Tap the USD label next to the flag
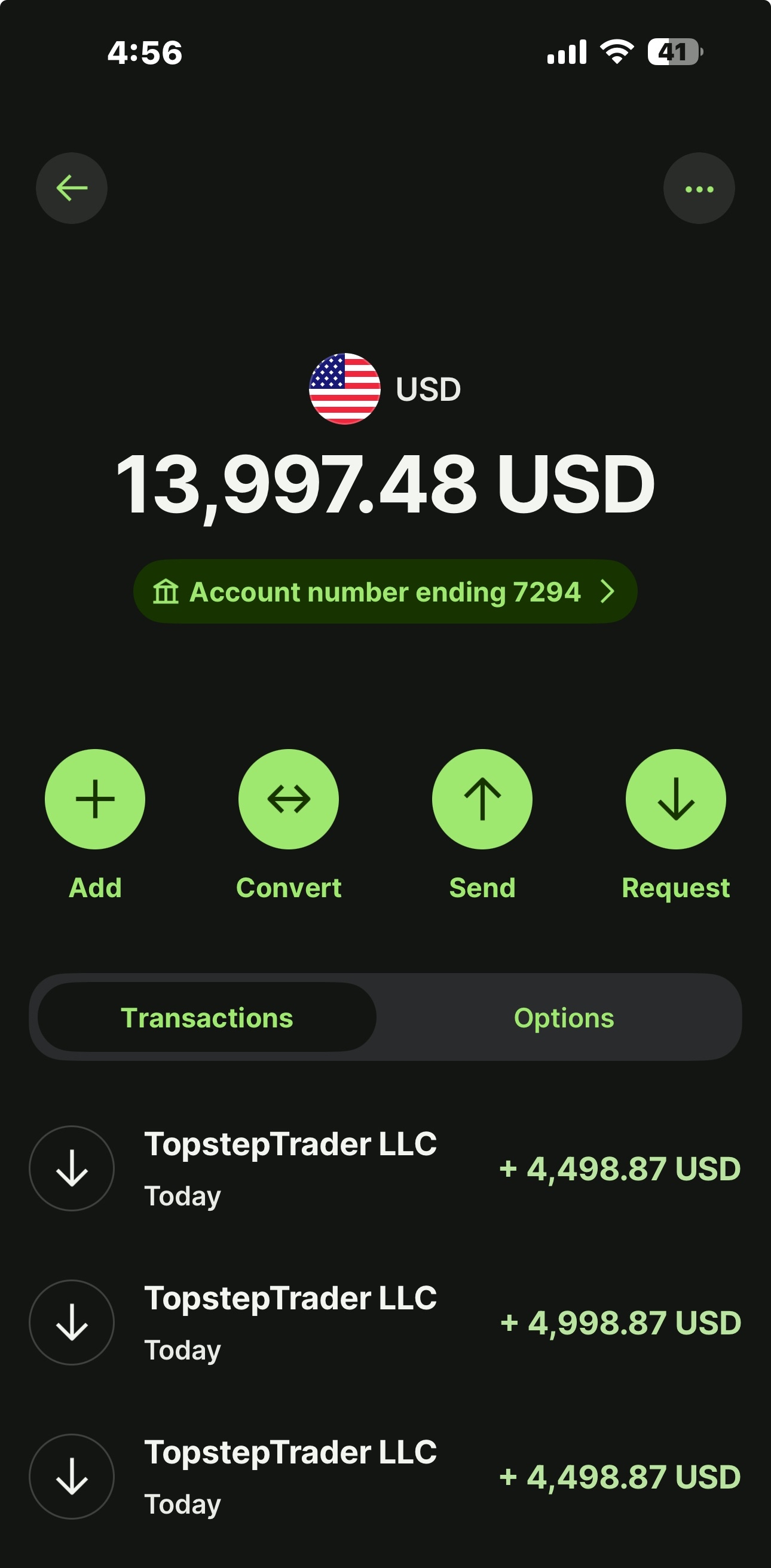 tap(427, 388)
